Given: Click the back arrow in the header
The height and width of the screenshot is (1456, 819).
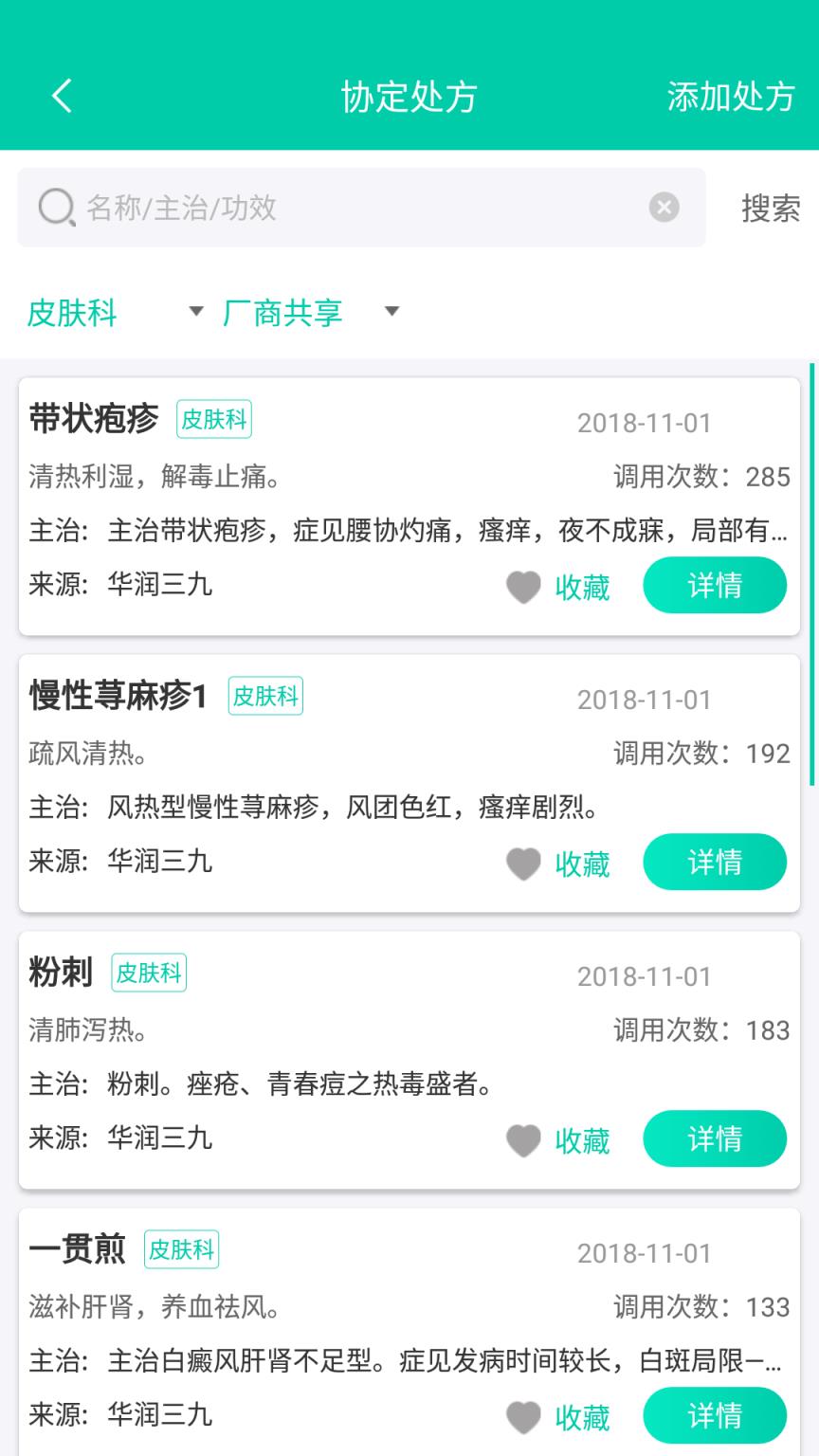Looking at the screenshot, I should click(63, 96).
